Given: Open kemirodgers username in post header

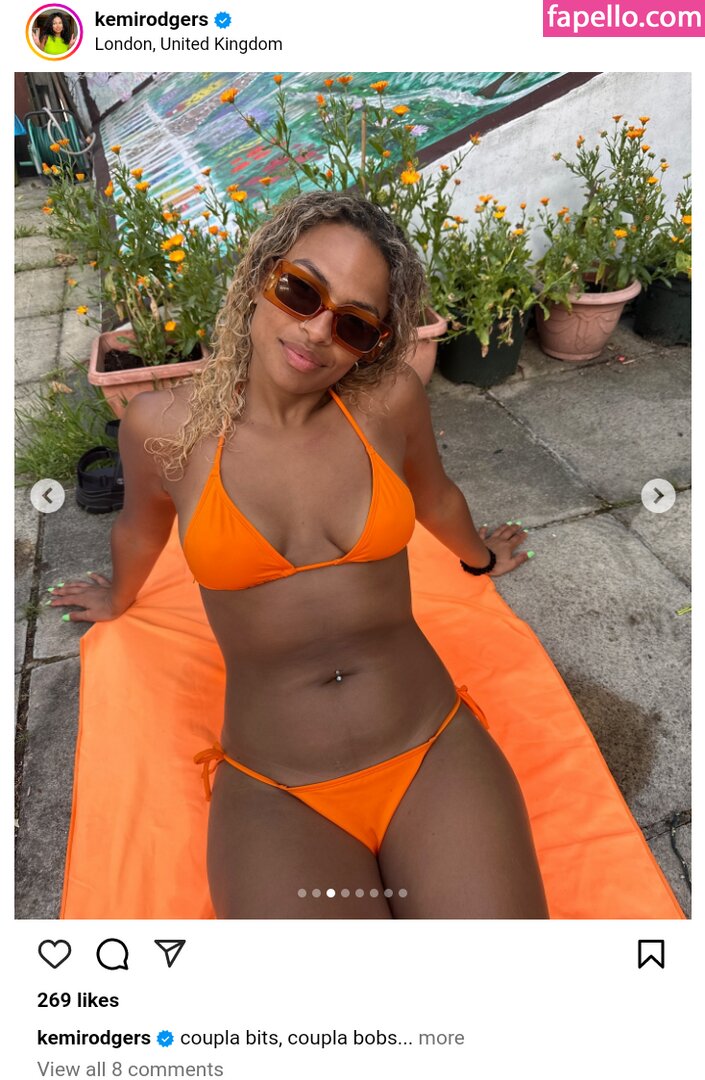Looking at the screenshot, I should pos(151,19).
